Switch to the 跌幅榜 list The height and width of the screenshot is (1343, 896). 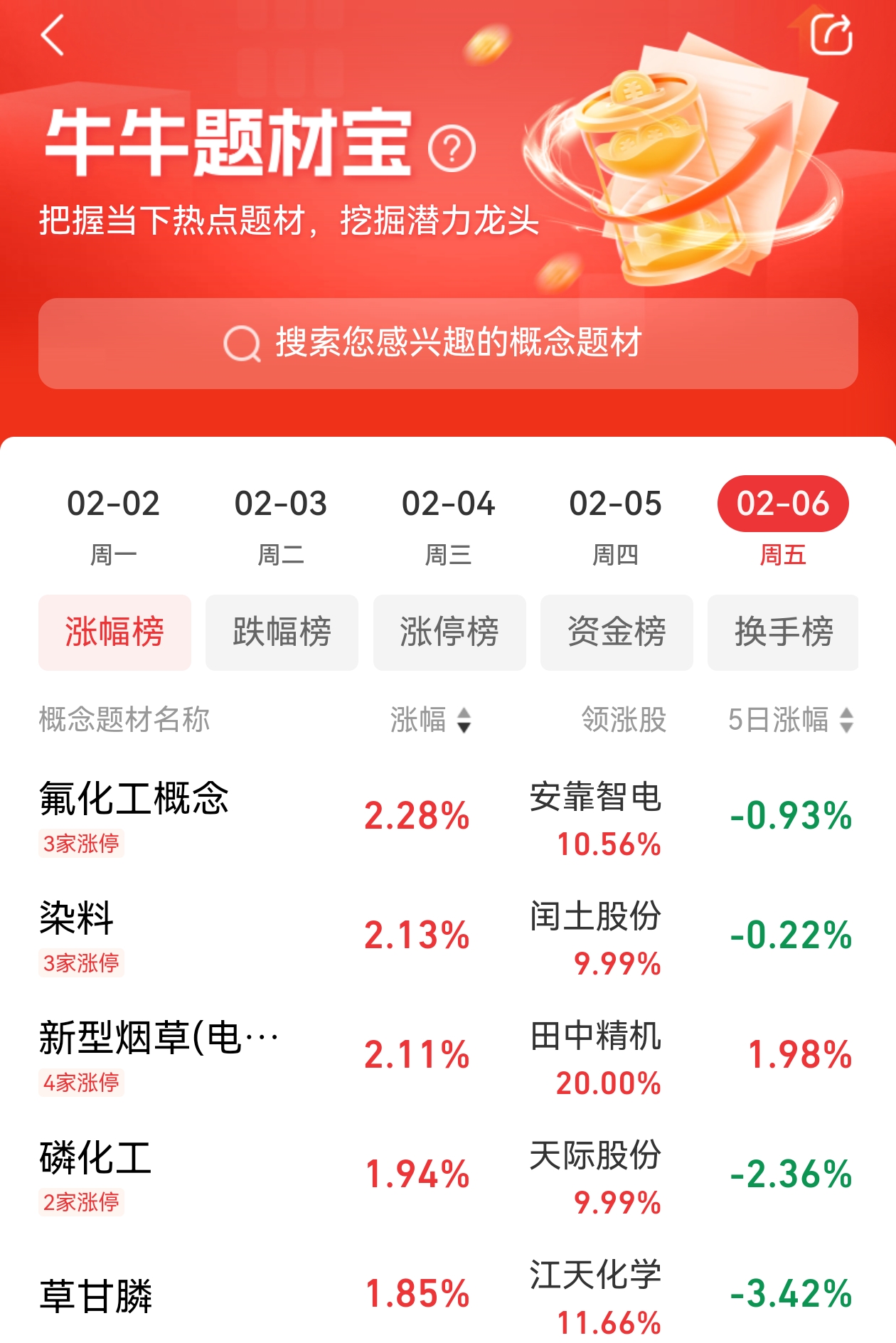point(282,632)
